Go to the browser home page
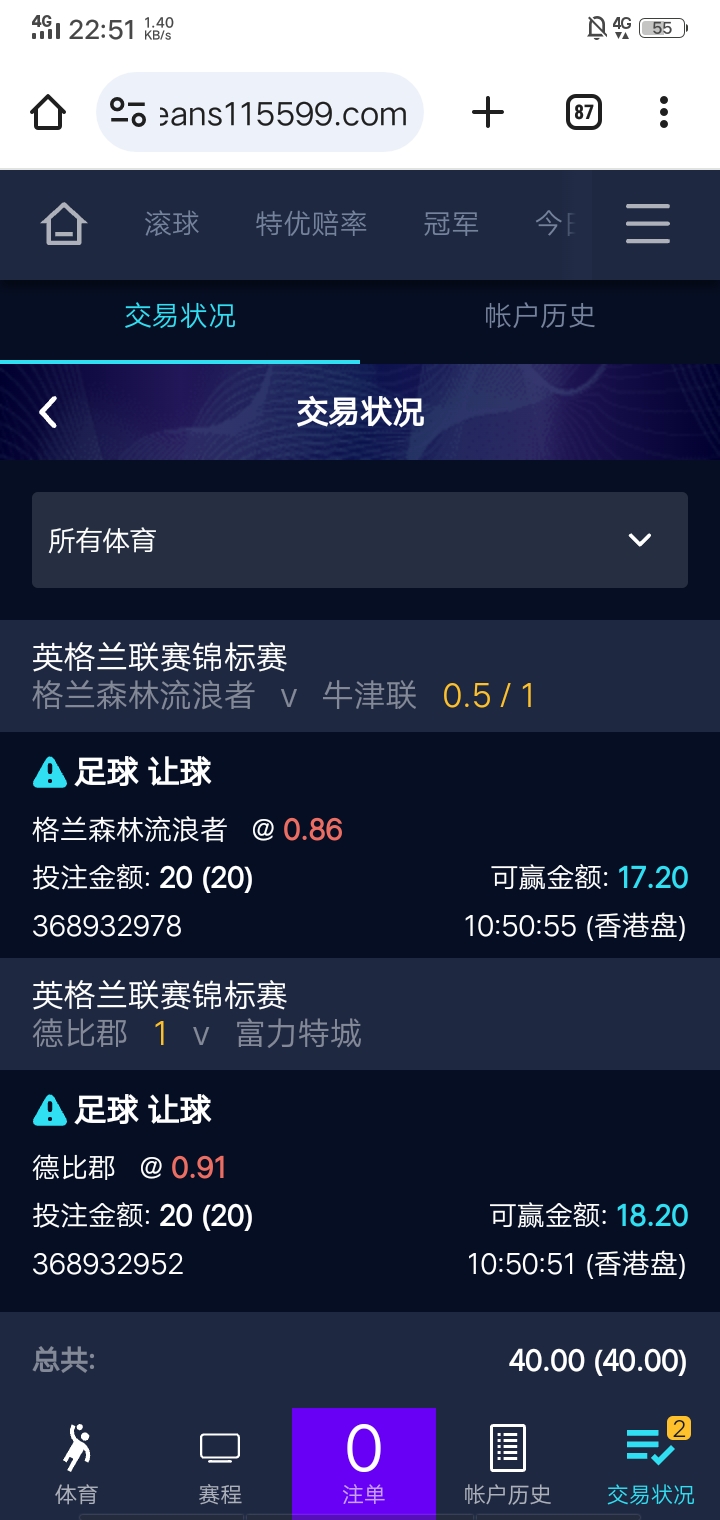Viewport: 720px width, 1520px height. pyautogui.click(x=48, y=113)
